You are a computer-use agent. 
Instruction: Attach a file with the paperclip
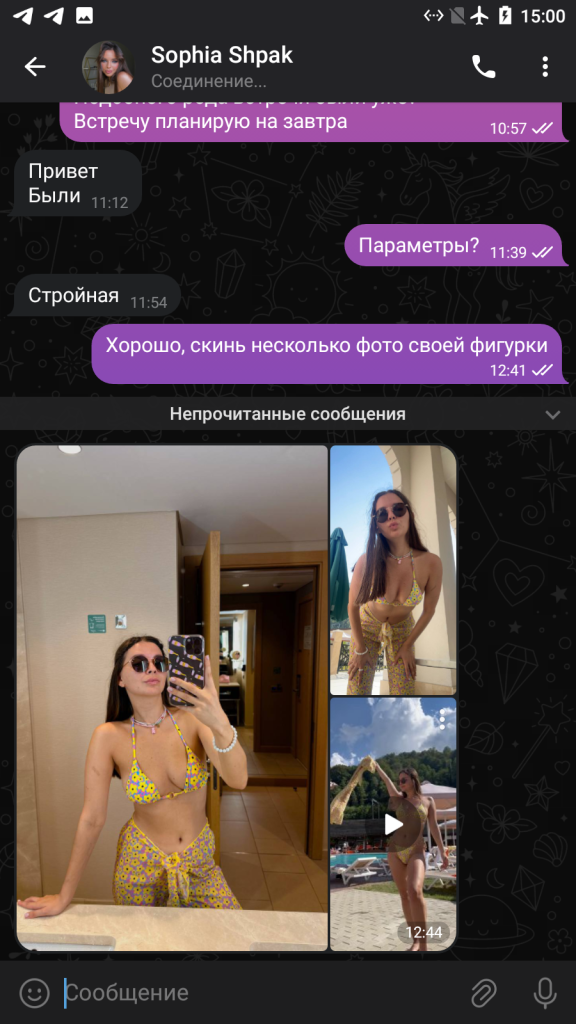pos(484,993)
